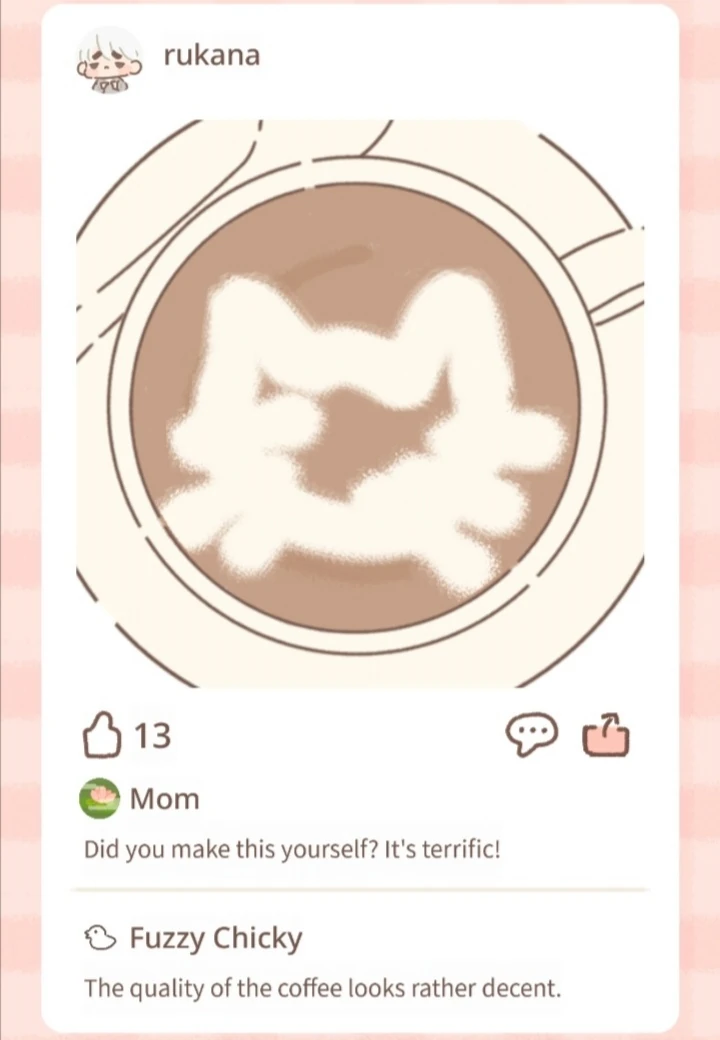This screenshot has height=1040, width=720.
Task: Like rukana's latte art post
Action: click(x=101, y=737)
